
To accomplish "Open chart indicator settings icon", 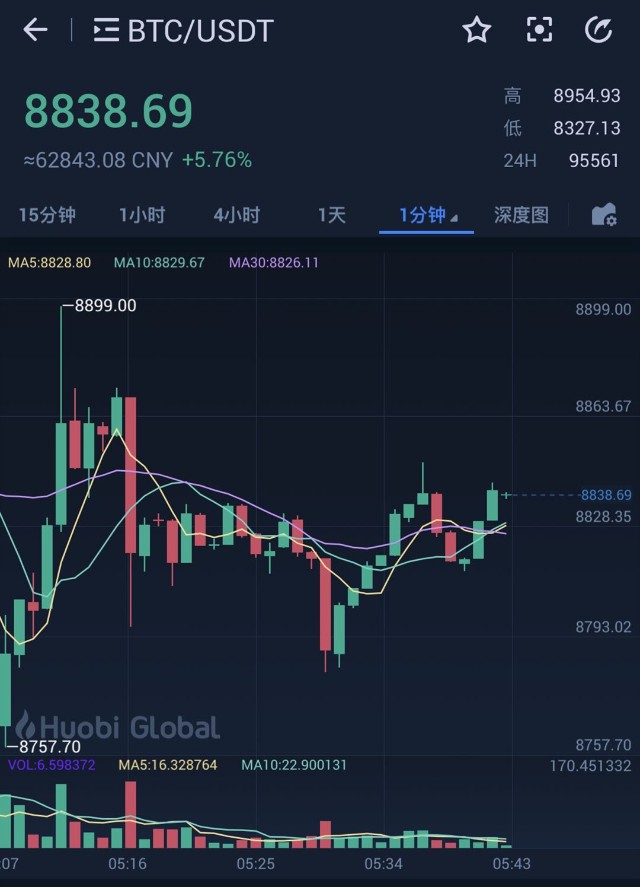I will point(604,215).
